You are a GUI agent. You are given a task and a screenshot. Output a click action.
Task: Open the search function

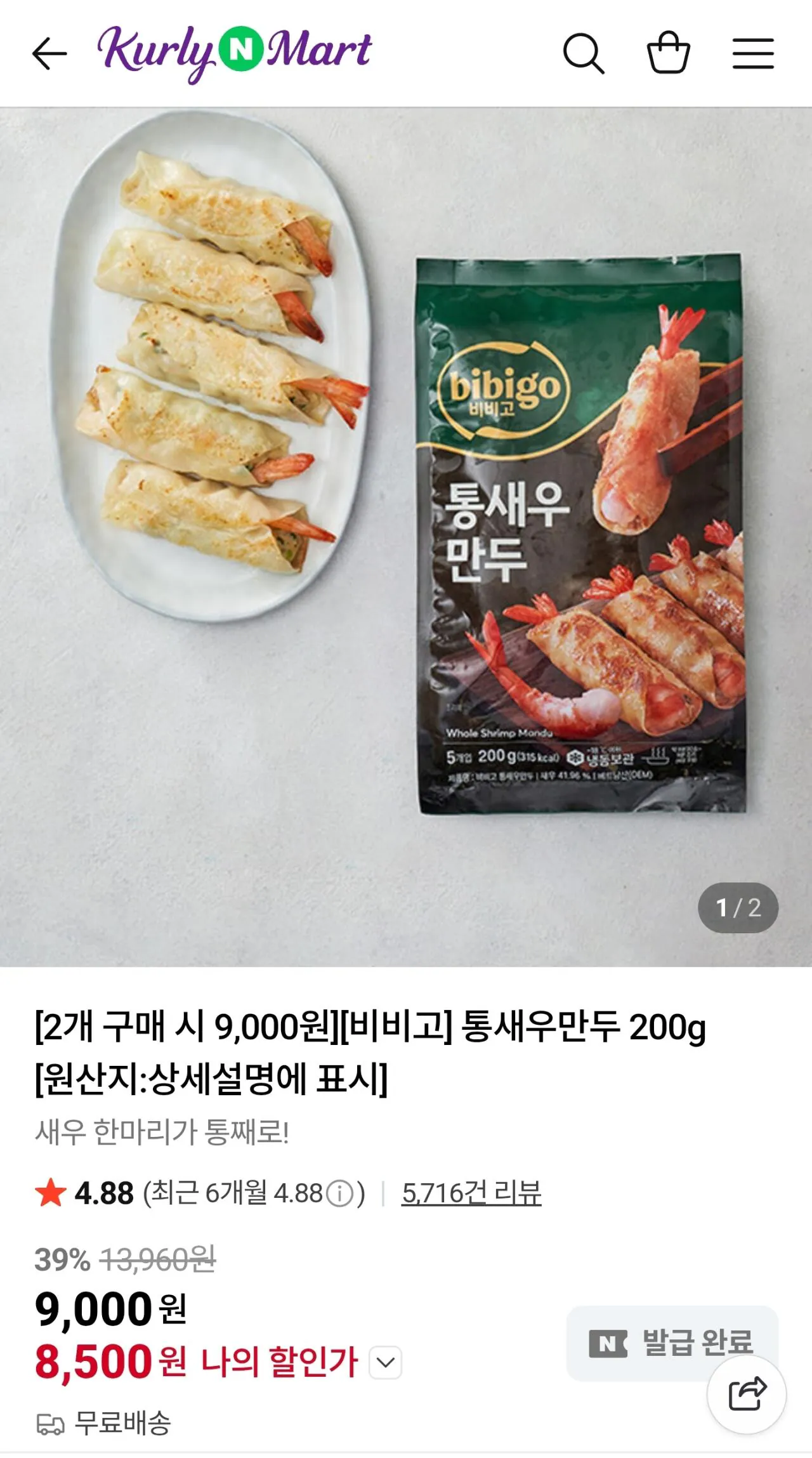click(587, 53)
